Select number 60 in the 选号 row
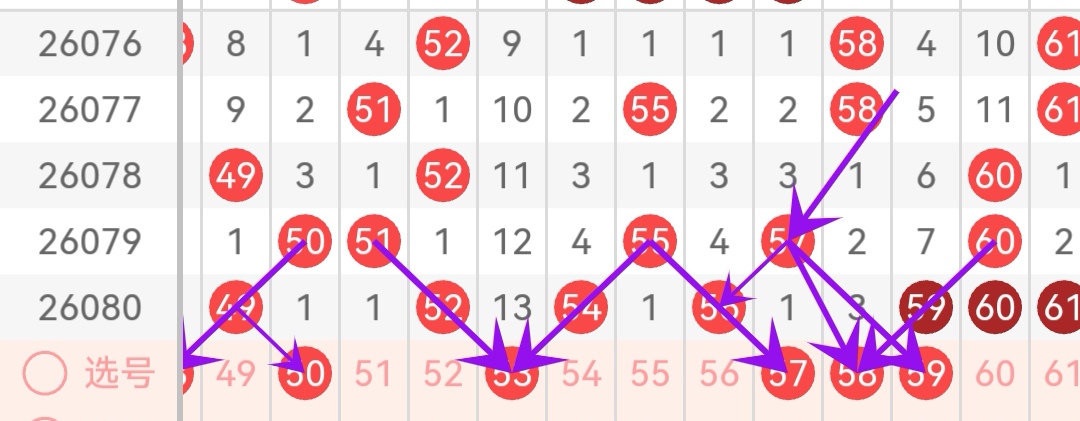 pos(995,375)
